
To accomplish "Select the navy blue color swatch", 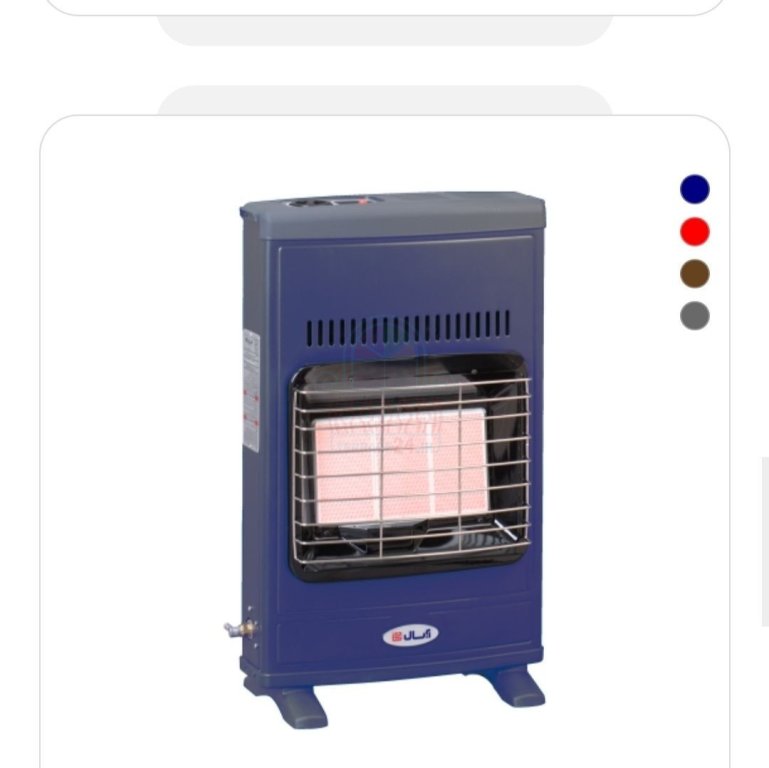I will point(694,189).
